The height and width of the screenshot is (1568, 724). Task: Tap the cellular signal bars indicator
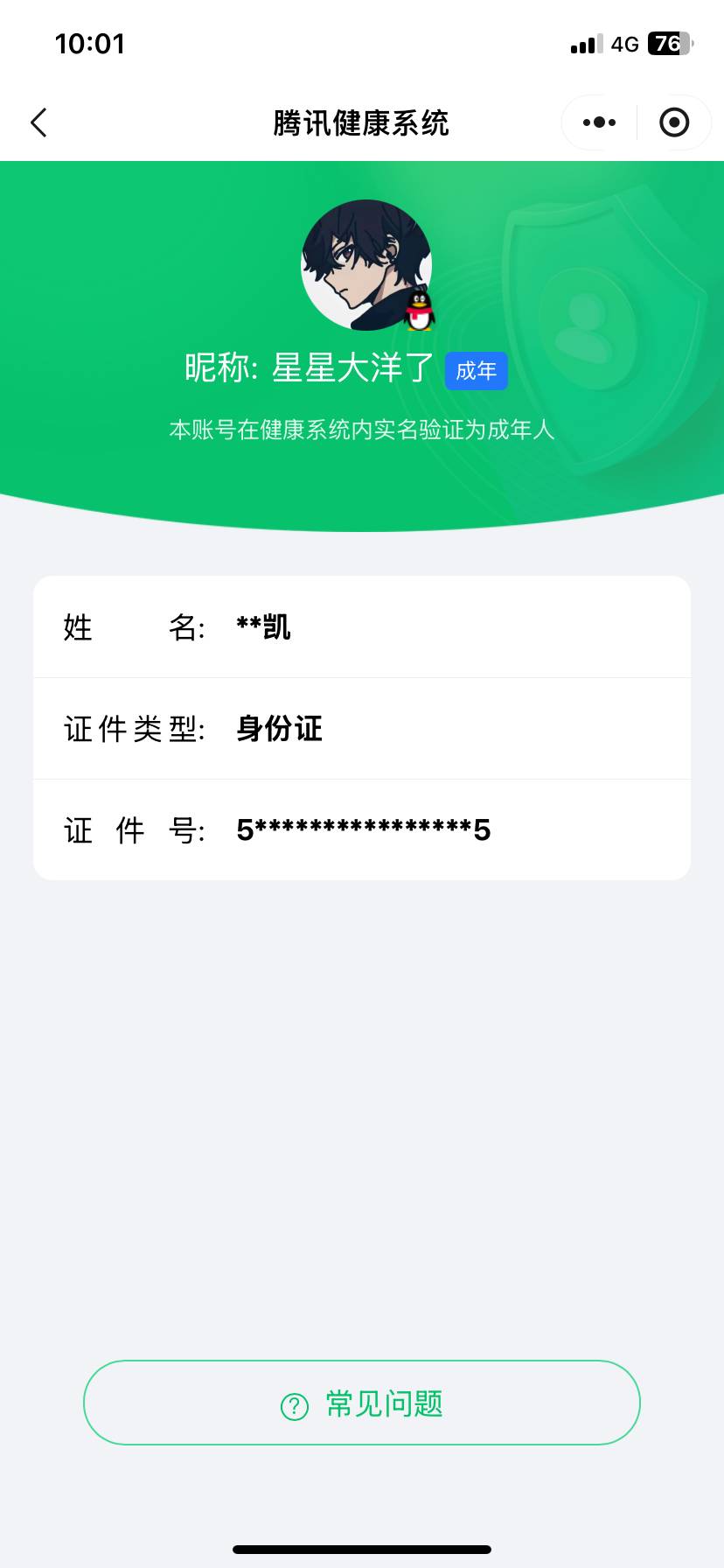[584, 44]
